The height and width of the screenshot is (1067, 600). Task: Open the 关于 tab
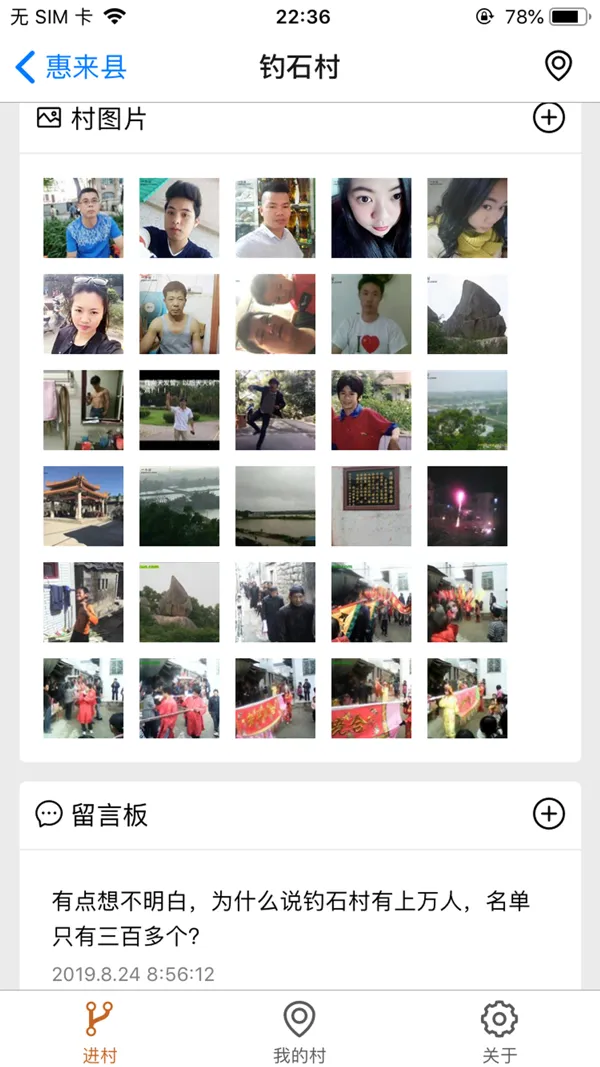(499, 1032)
